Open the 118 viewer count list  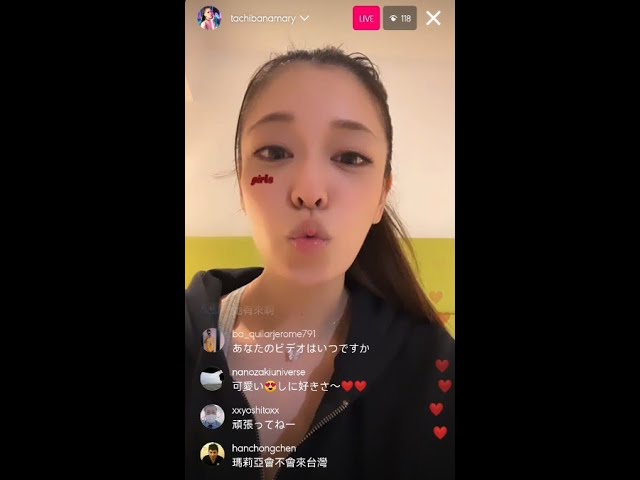400,18
